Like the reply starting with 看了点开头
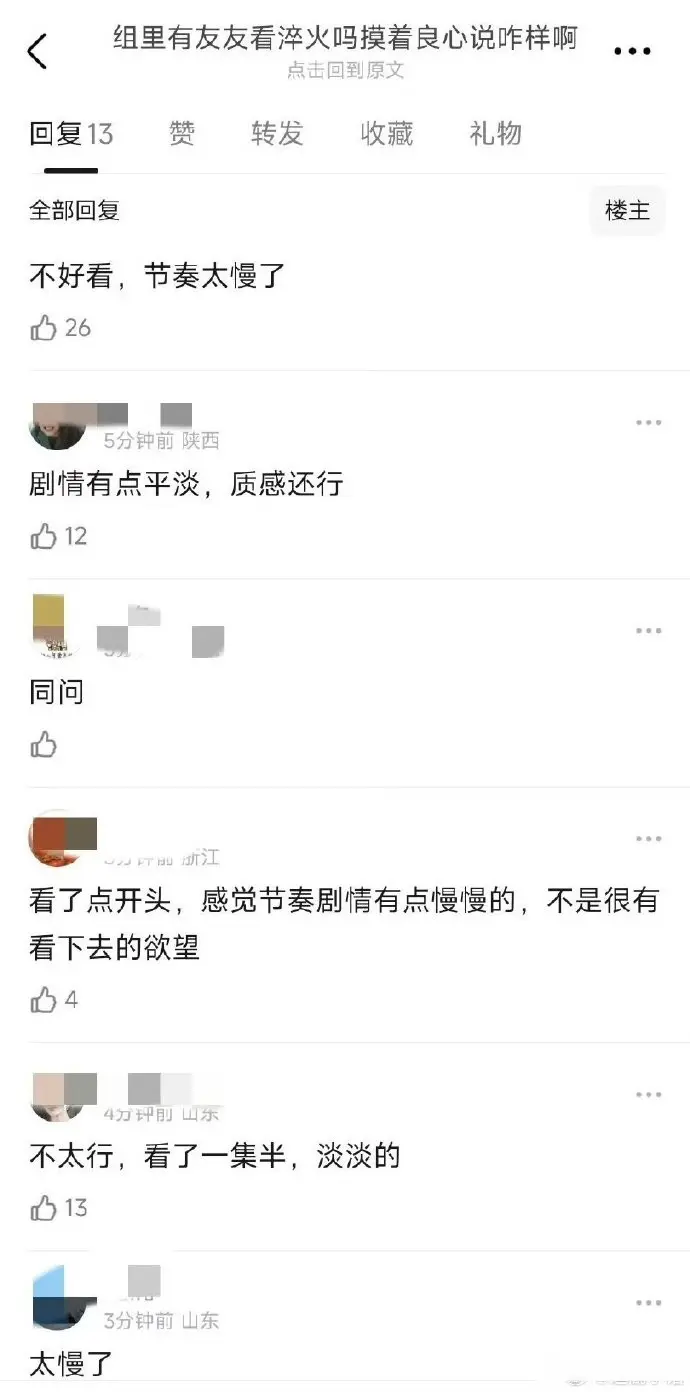 click(44, 1000)
